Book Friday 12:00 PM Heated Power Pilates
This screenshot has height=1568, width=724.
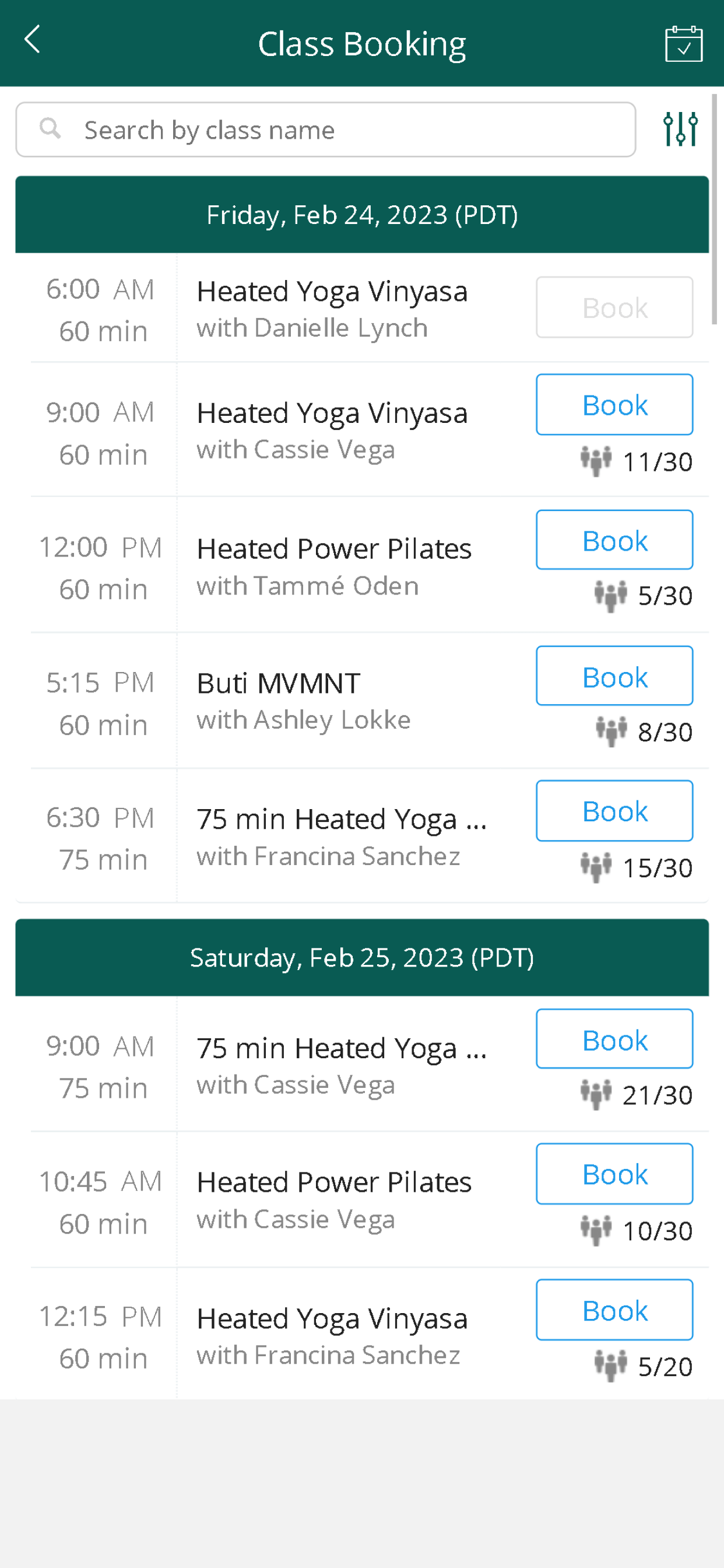pyautogui.click(x=614, y=540)
